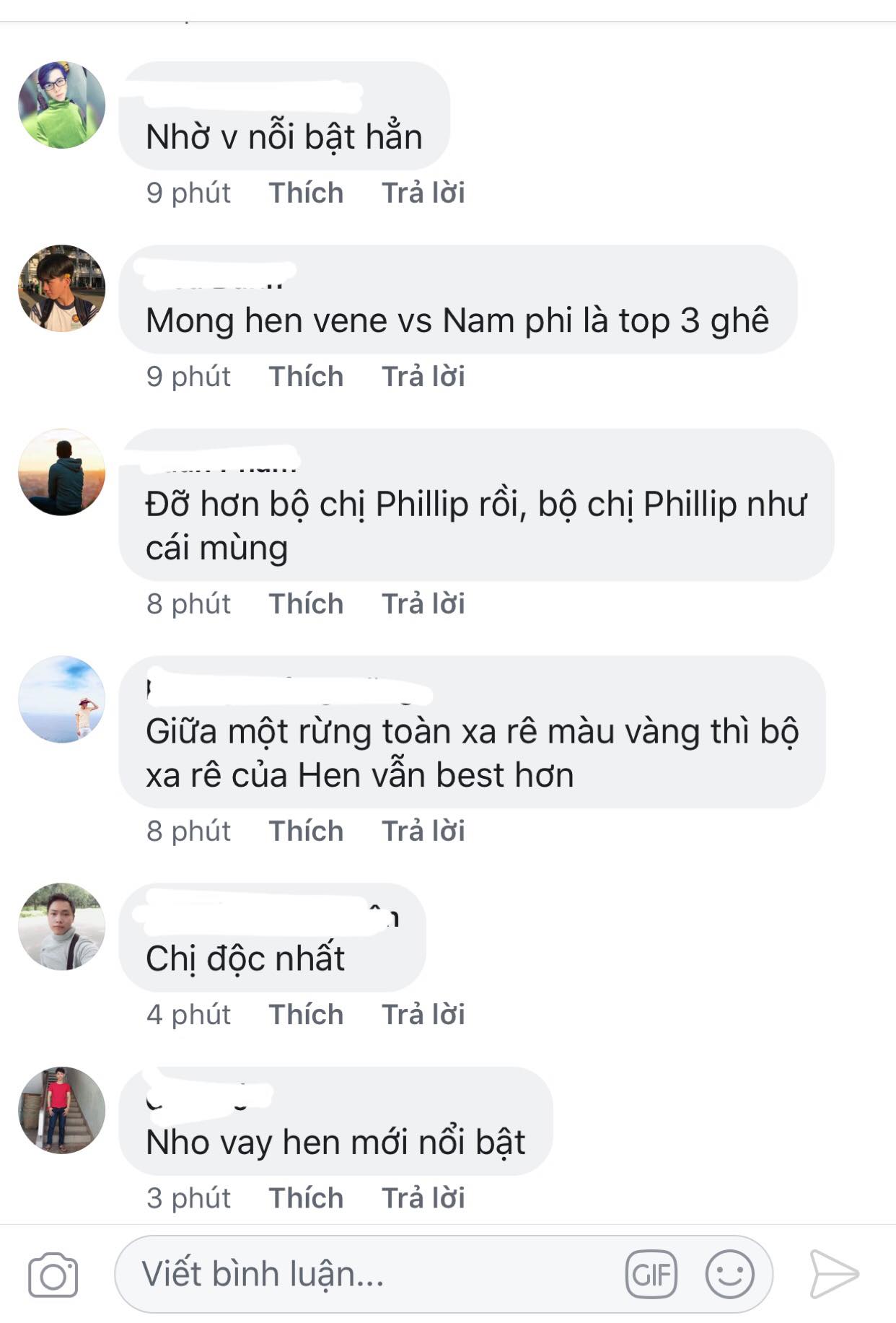This screenshot has width=896, height=1323.
Task: View the avatar next to 'Nhờ v nỗi bật hẳn'
Action: (61, 105)
